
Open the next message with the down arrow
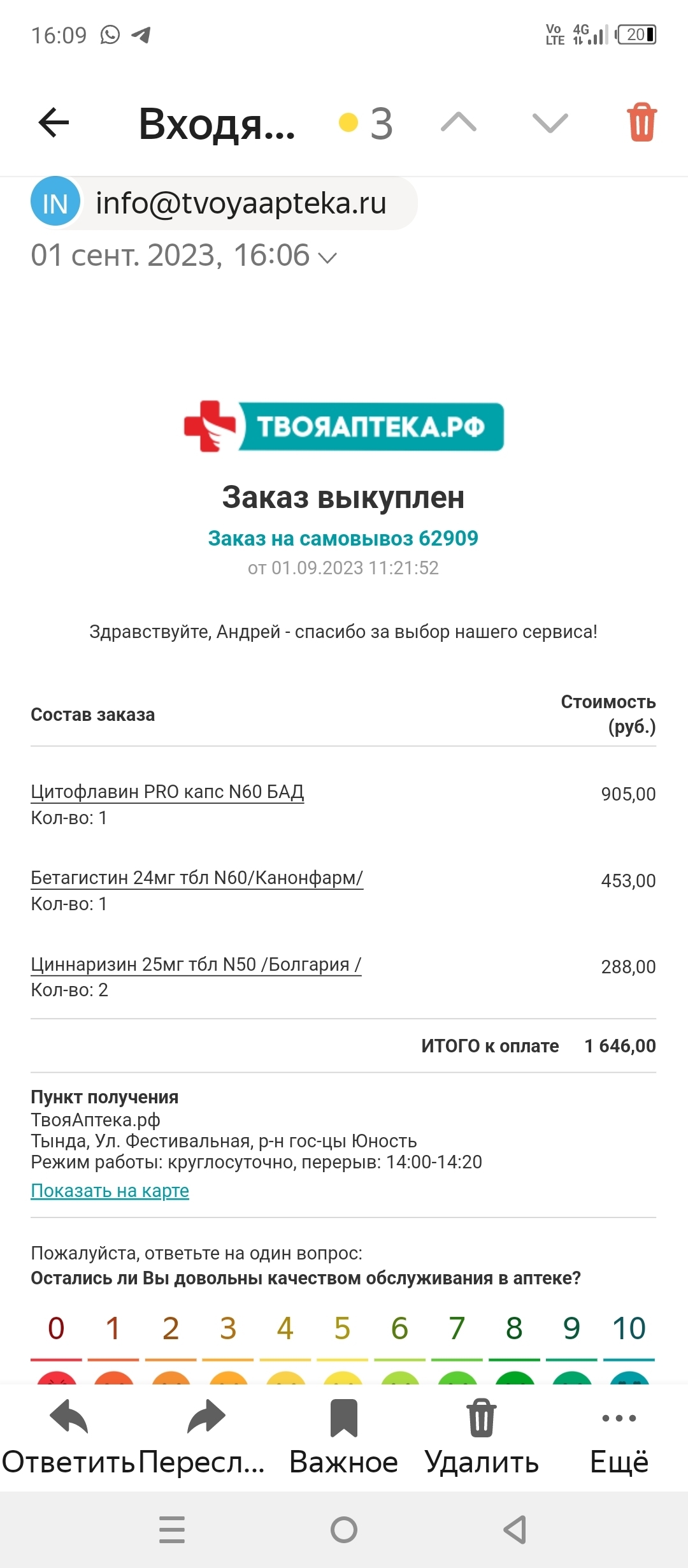tap(550, 122)
